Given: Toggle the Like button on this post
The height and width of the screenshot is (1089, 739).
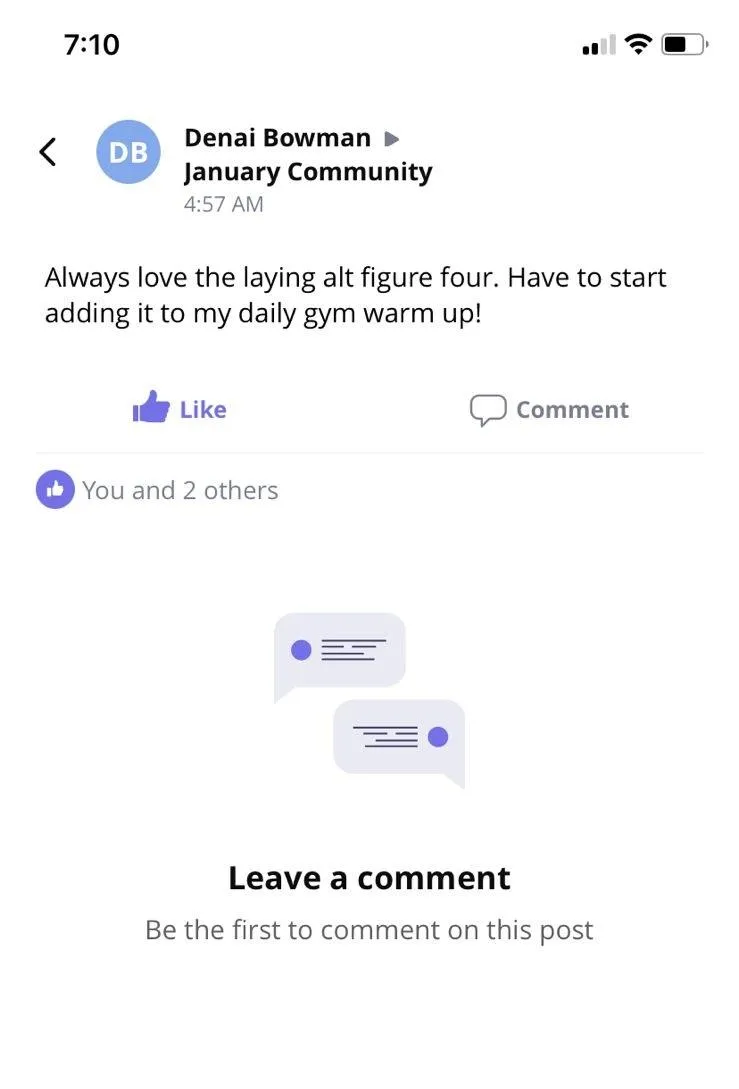Looking at the screenshot, I should [x=180, y=409].
